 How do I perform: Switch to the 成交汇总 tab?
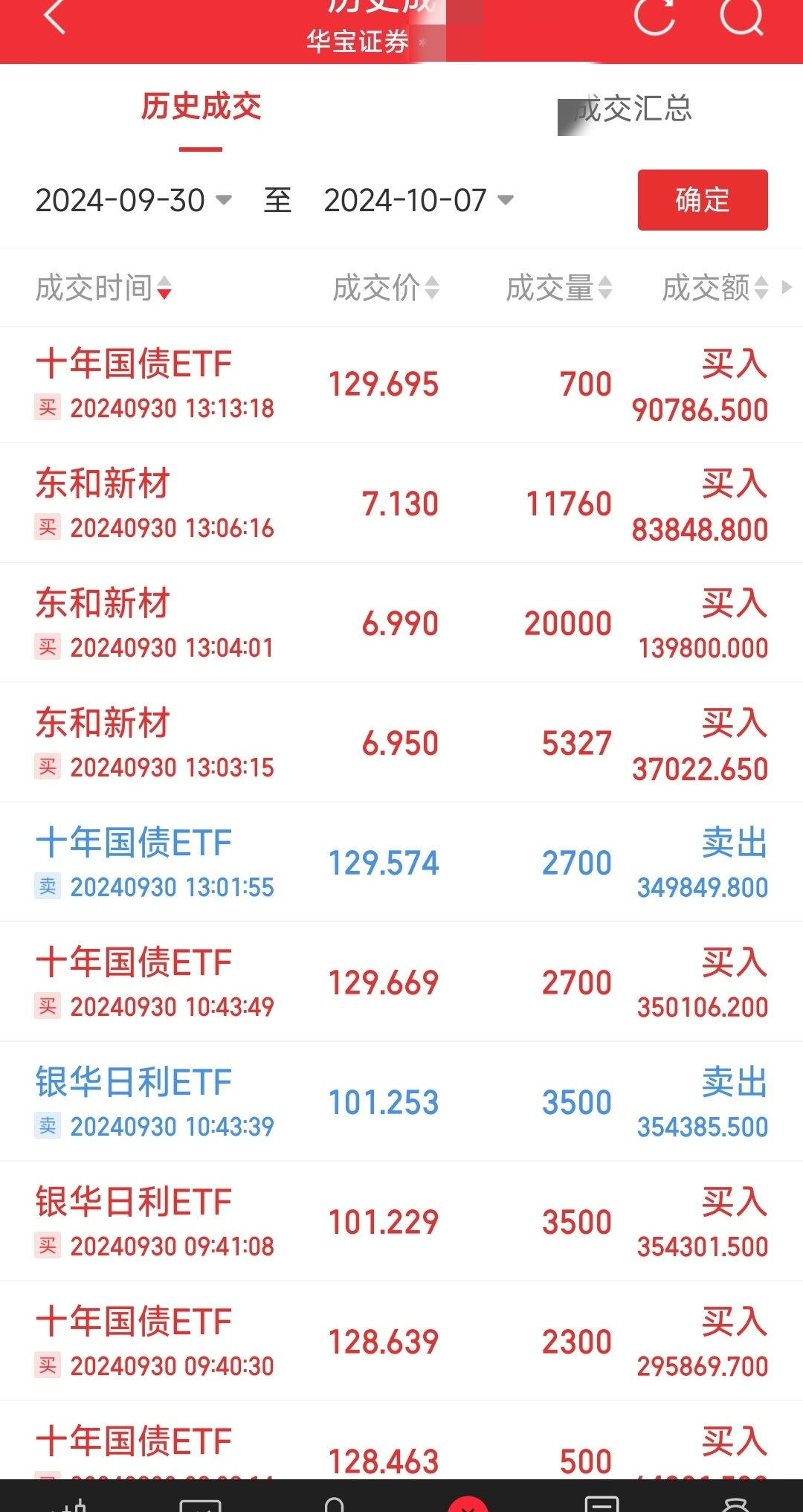[x=633, y=109]
